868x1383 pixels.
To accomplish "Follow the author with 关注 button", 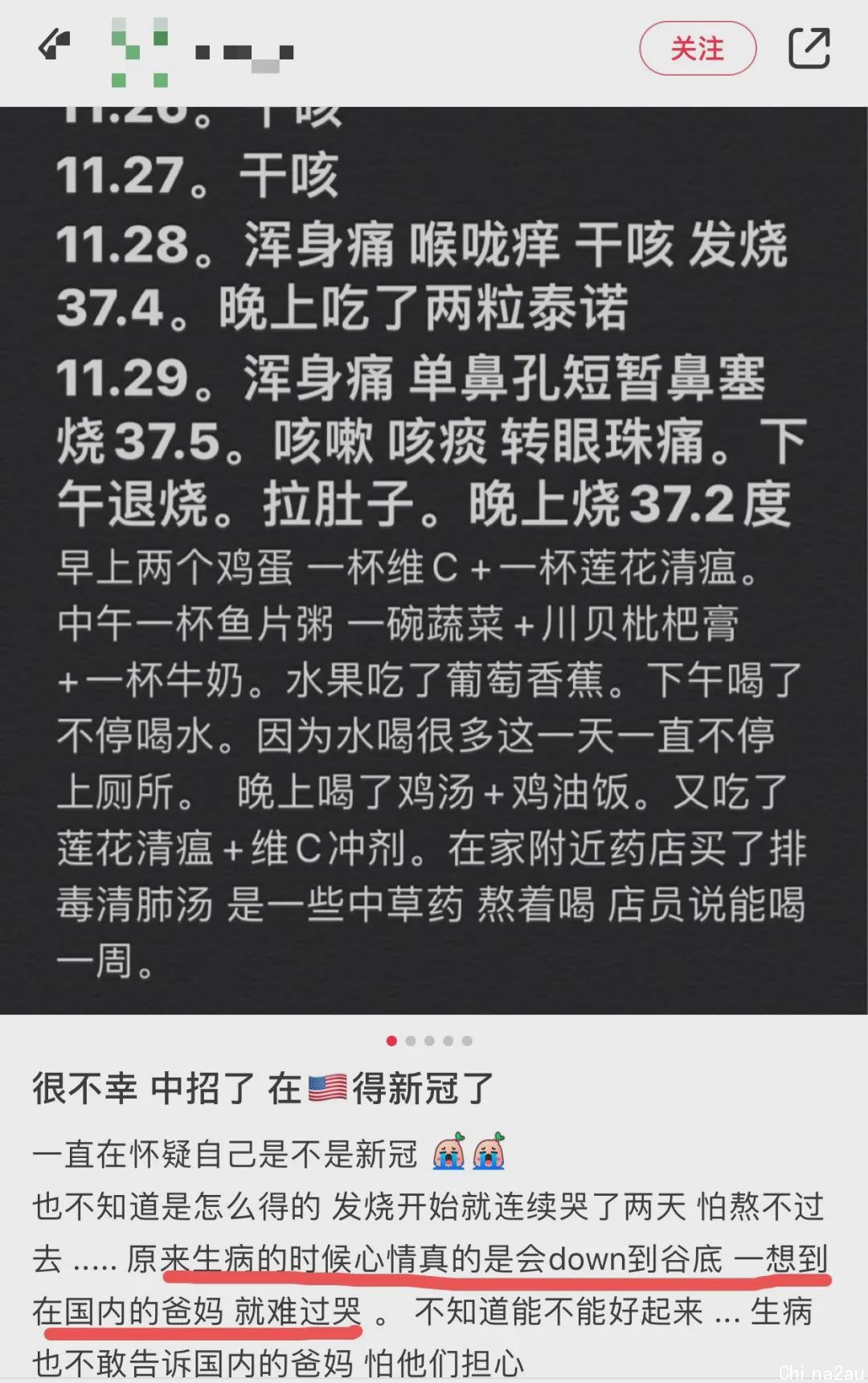I will point(697,49).
